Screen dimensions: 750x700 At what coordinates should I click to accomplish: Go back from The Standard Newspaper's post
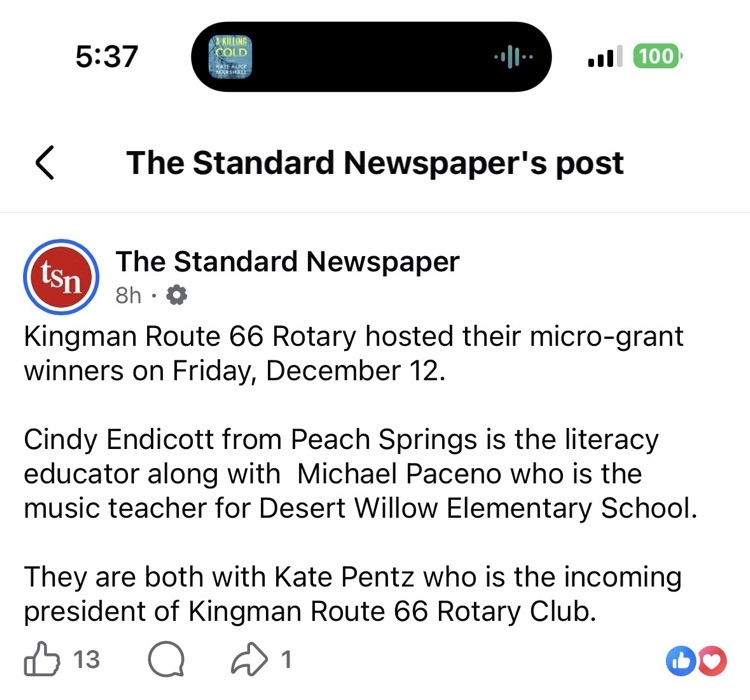point(45,163)
